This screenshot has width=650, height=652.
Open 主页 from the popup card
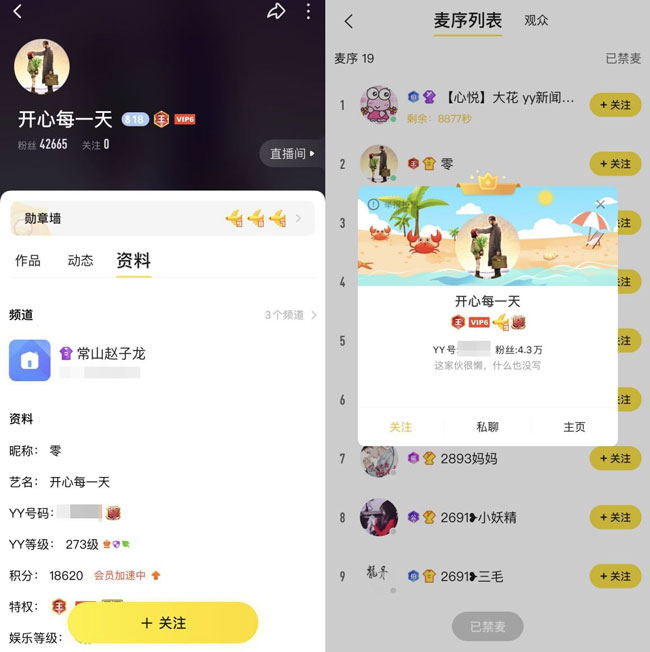[x=574, y=427]
